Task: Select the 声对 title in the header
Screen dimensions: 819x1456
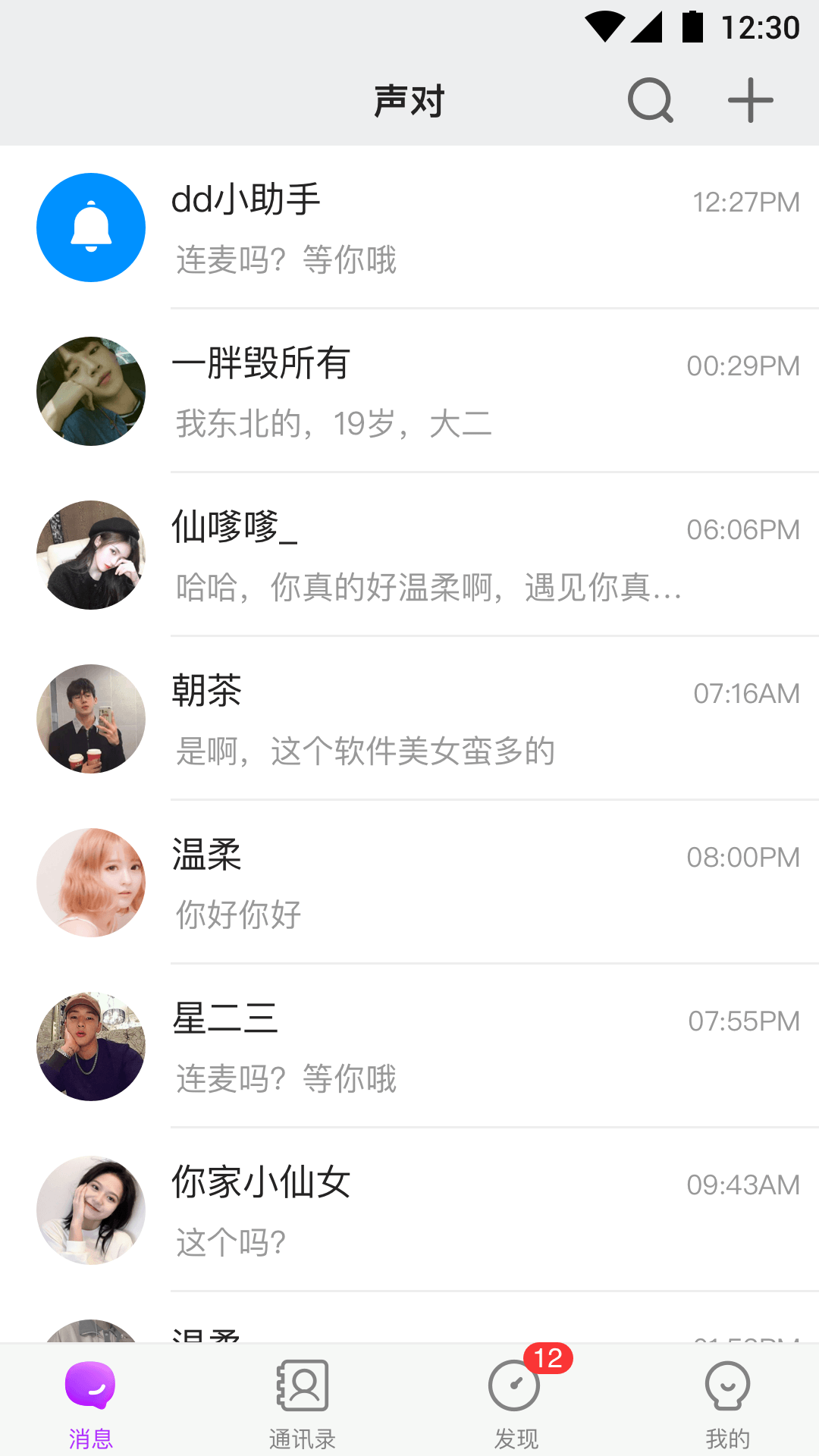Action: click(x=409, y=99)
